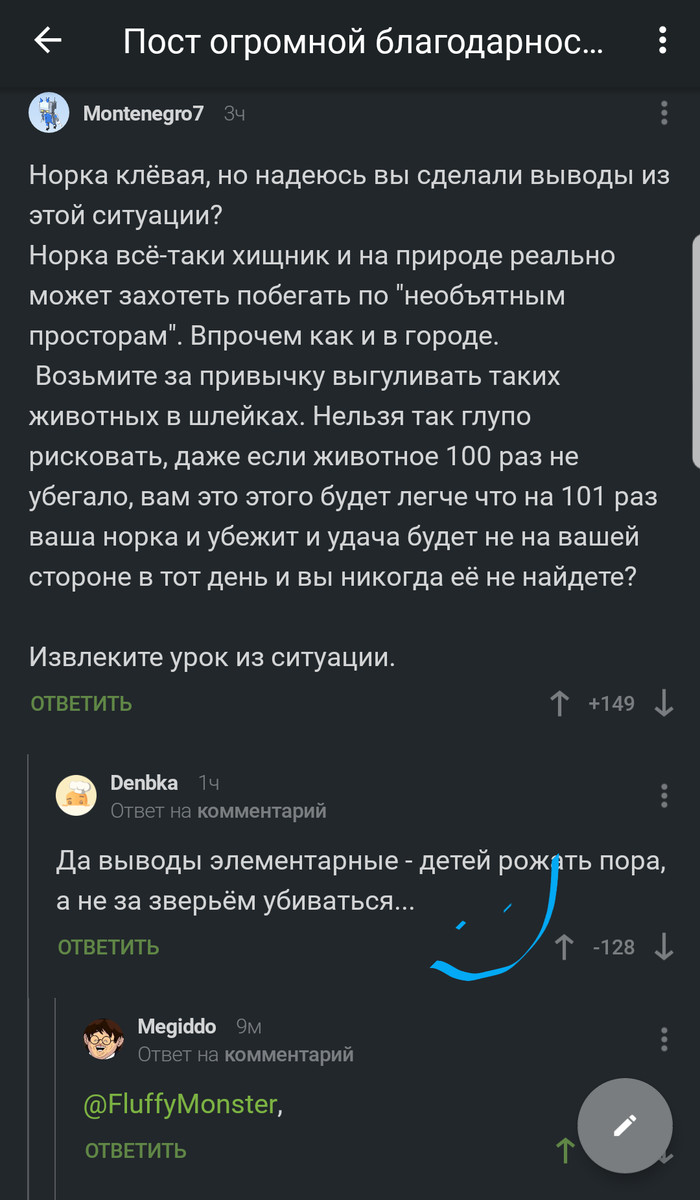
Task: Open Megiddo's profile by username
Action: point(175,1026)
